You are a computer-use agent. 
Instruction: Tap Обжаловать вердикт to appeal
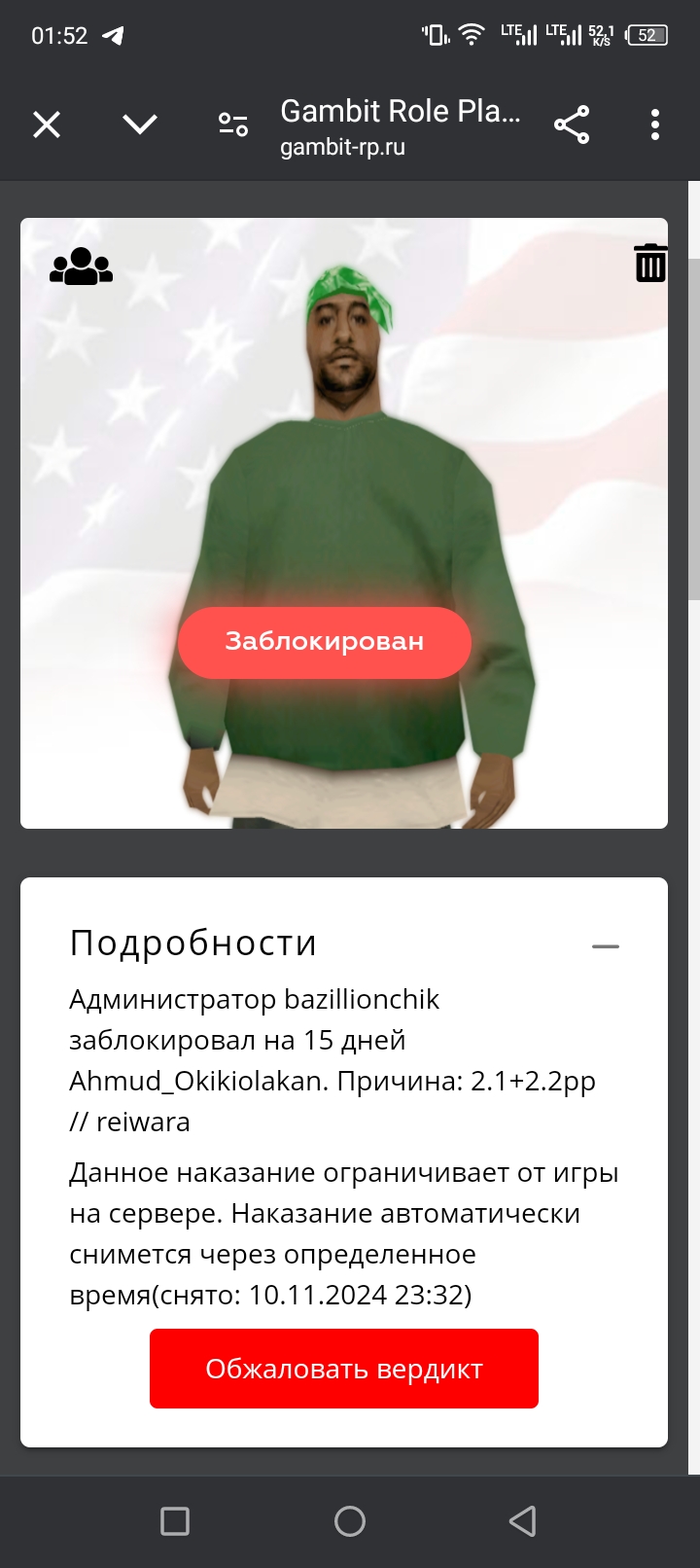click(344, 1369)
